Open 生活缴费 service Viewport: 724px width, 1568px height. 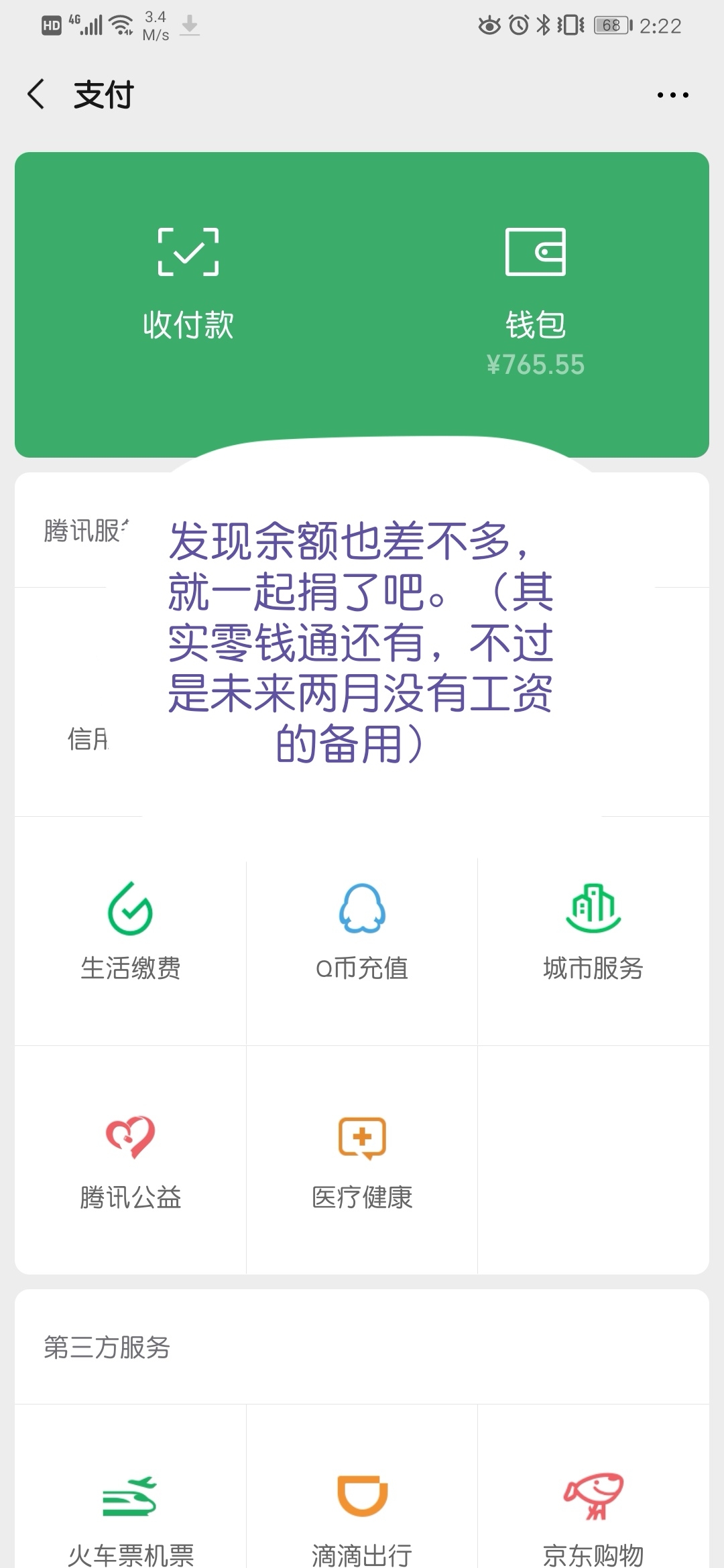click(131, 931)
